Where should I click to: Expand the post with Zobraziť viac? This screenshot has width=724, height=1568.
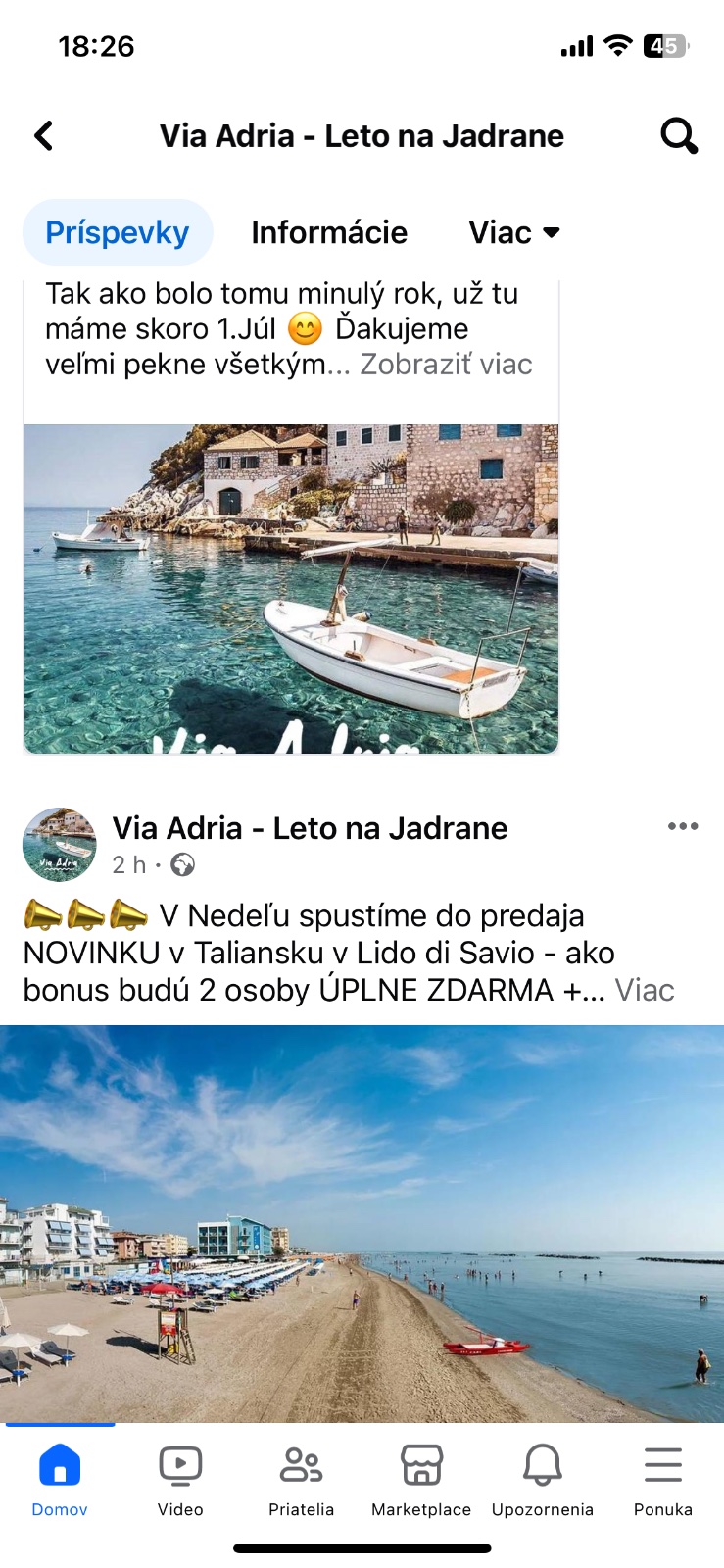coord(446,365)
